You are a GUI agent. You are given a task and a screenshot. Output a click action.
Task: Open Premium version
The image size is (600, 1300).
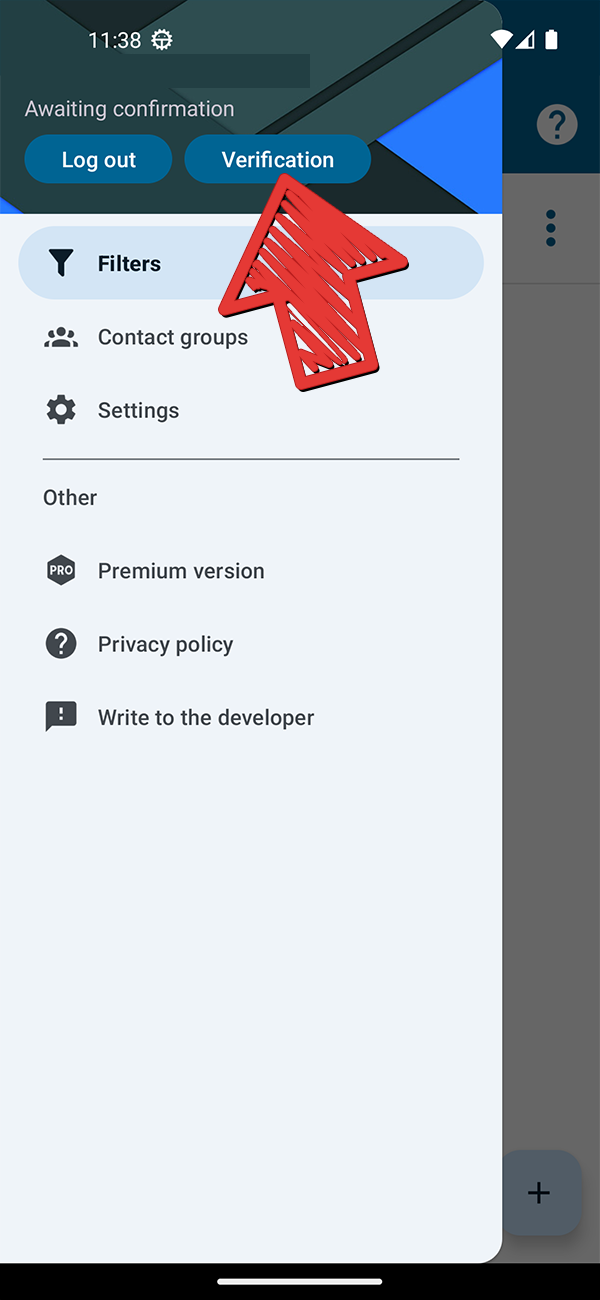tap(180, 571)
